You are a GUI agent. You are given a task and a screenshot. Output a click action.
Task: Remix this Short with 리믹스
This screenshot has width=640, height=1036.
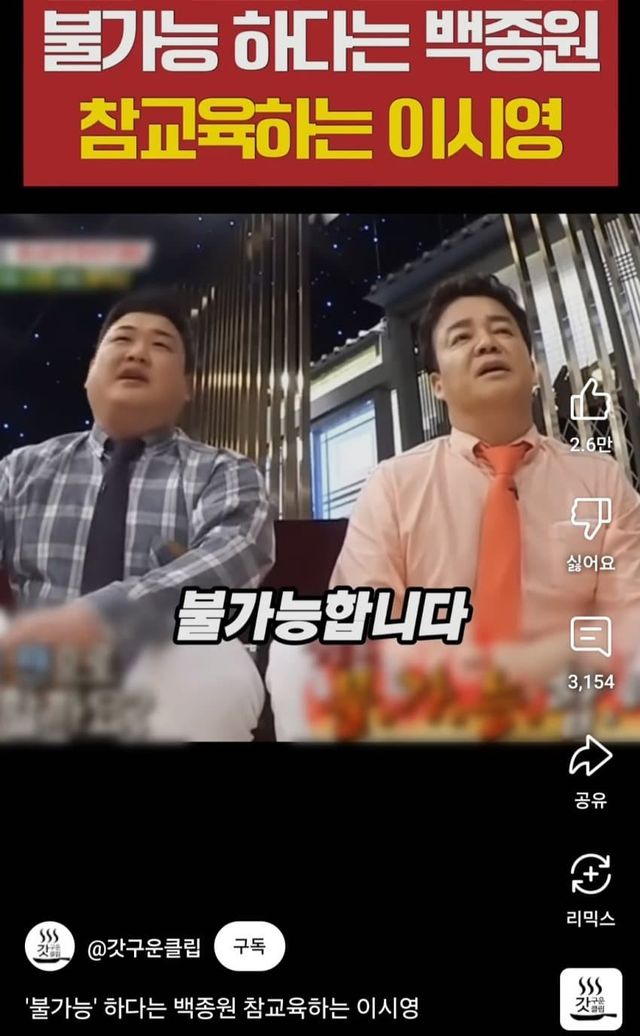[590, 875]
